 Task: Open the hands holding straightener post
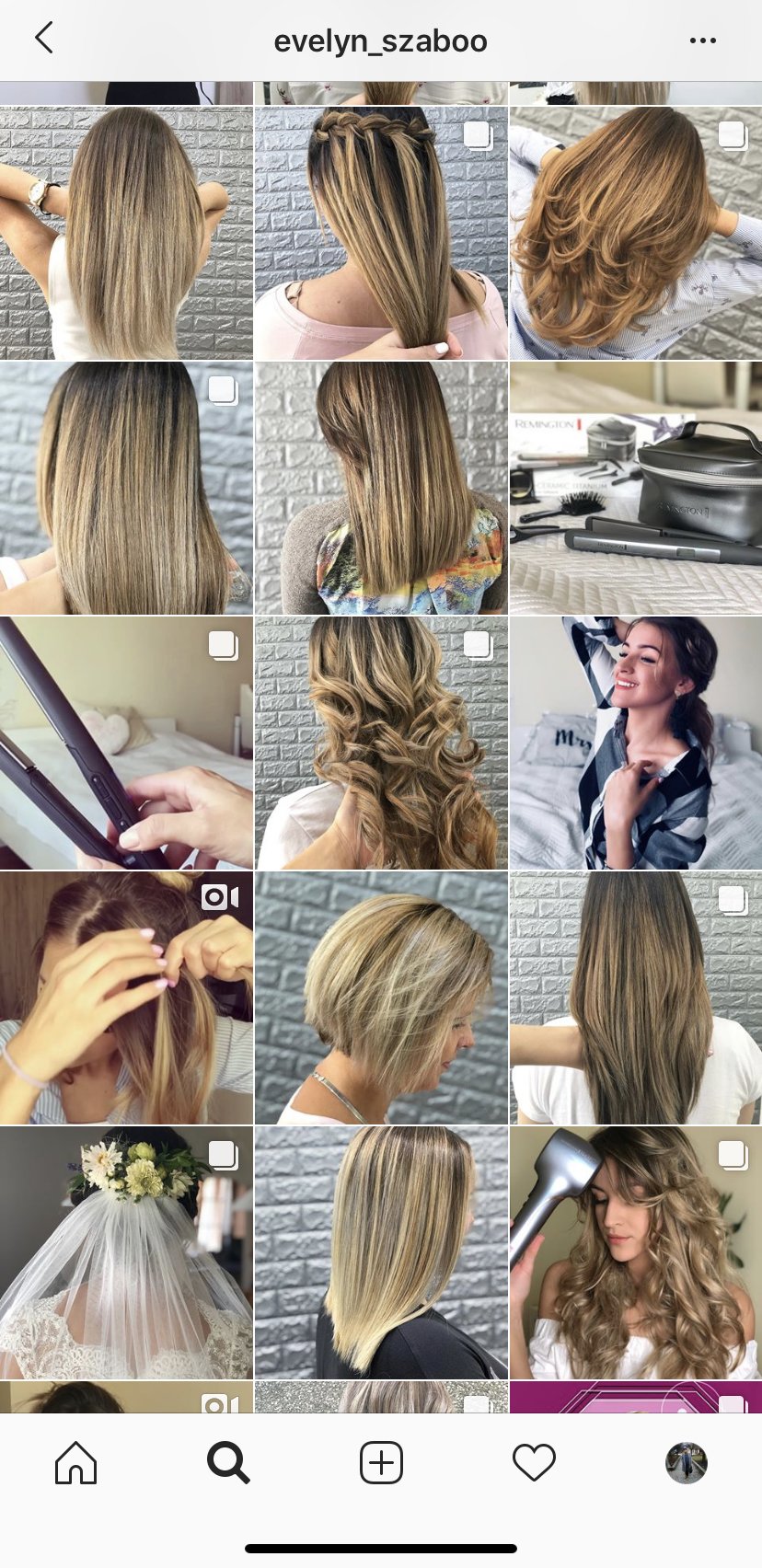pyautogui.click(x=126, y=743)
